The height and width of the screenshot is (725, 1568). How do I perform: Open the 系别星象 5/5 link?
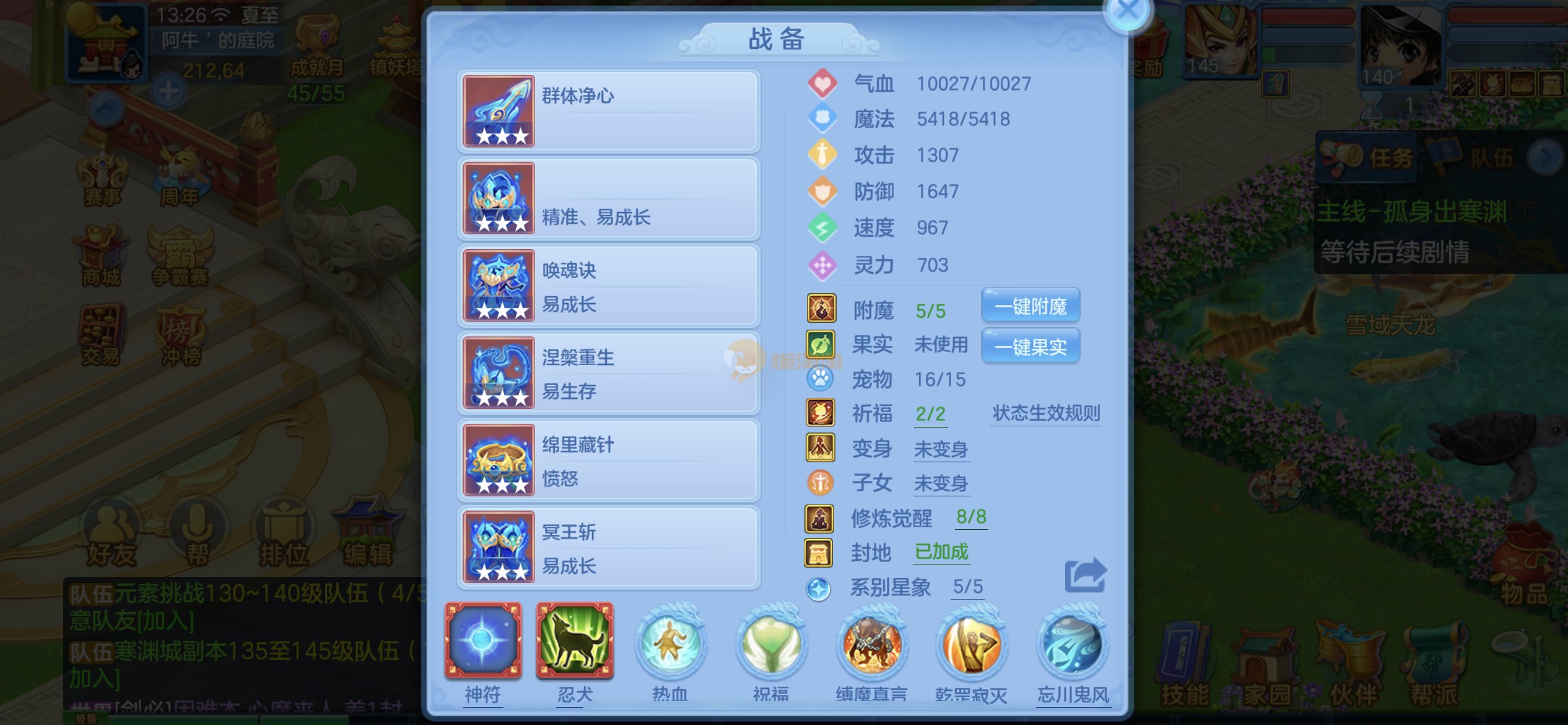click(x=967, y=587)
